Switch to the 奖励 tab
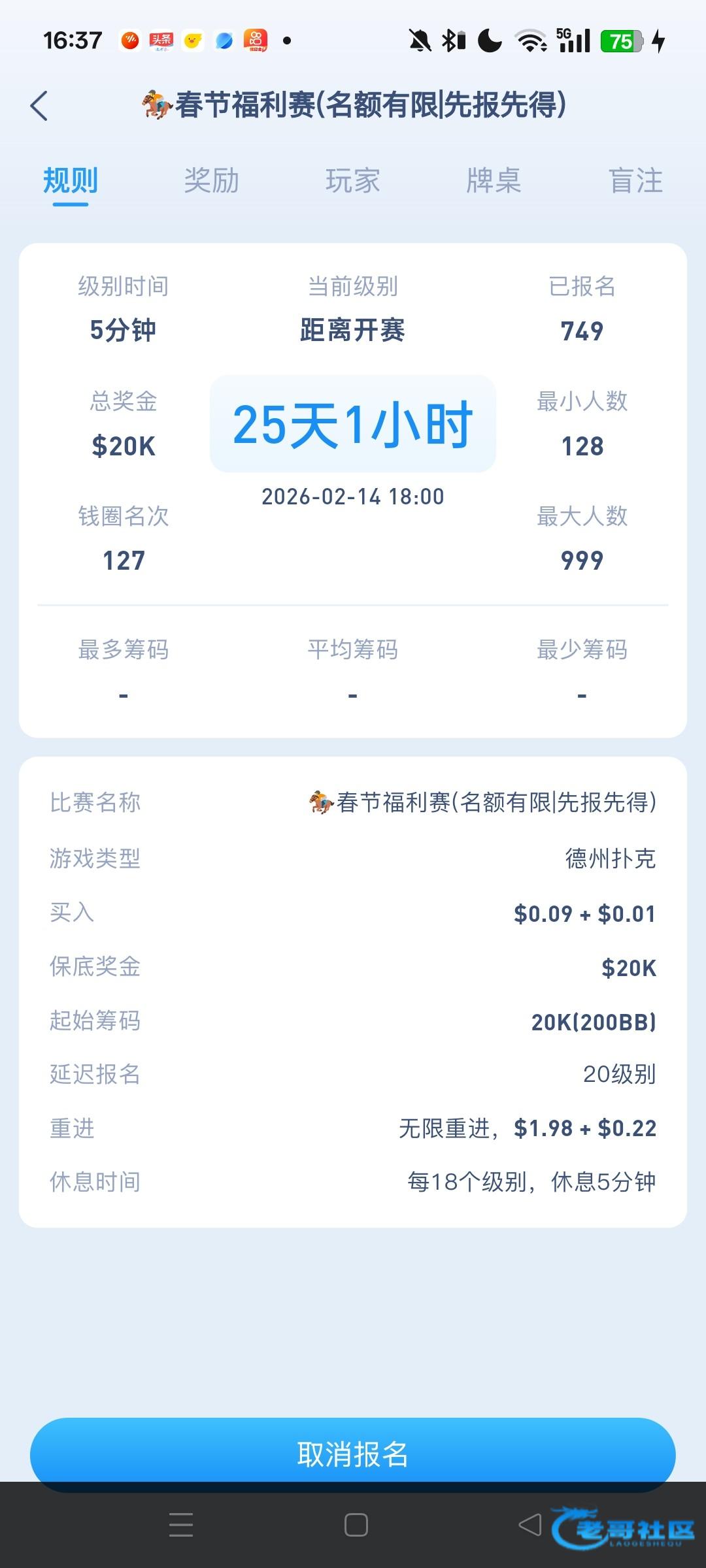The width and height of the screenshot is (706, 1568). pyautogui.click(x=211, y=181)
